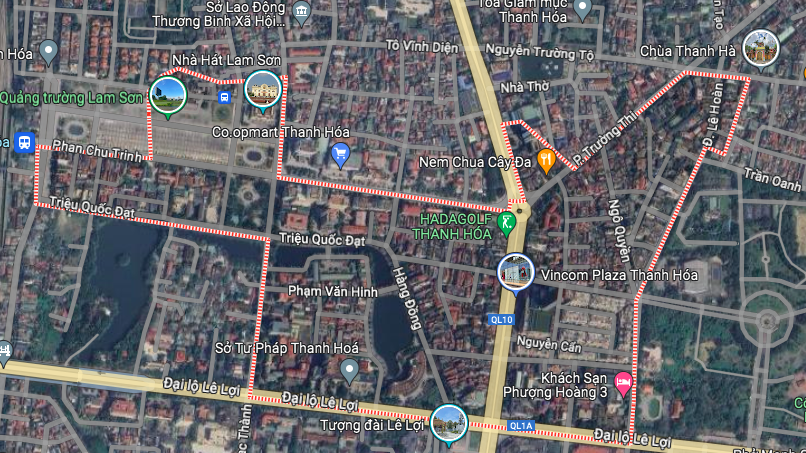Tap the bus stop icon beside Phan Chu Trinh
Screen dimensions: 806x453
point(24,143)
